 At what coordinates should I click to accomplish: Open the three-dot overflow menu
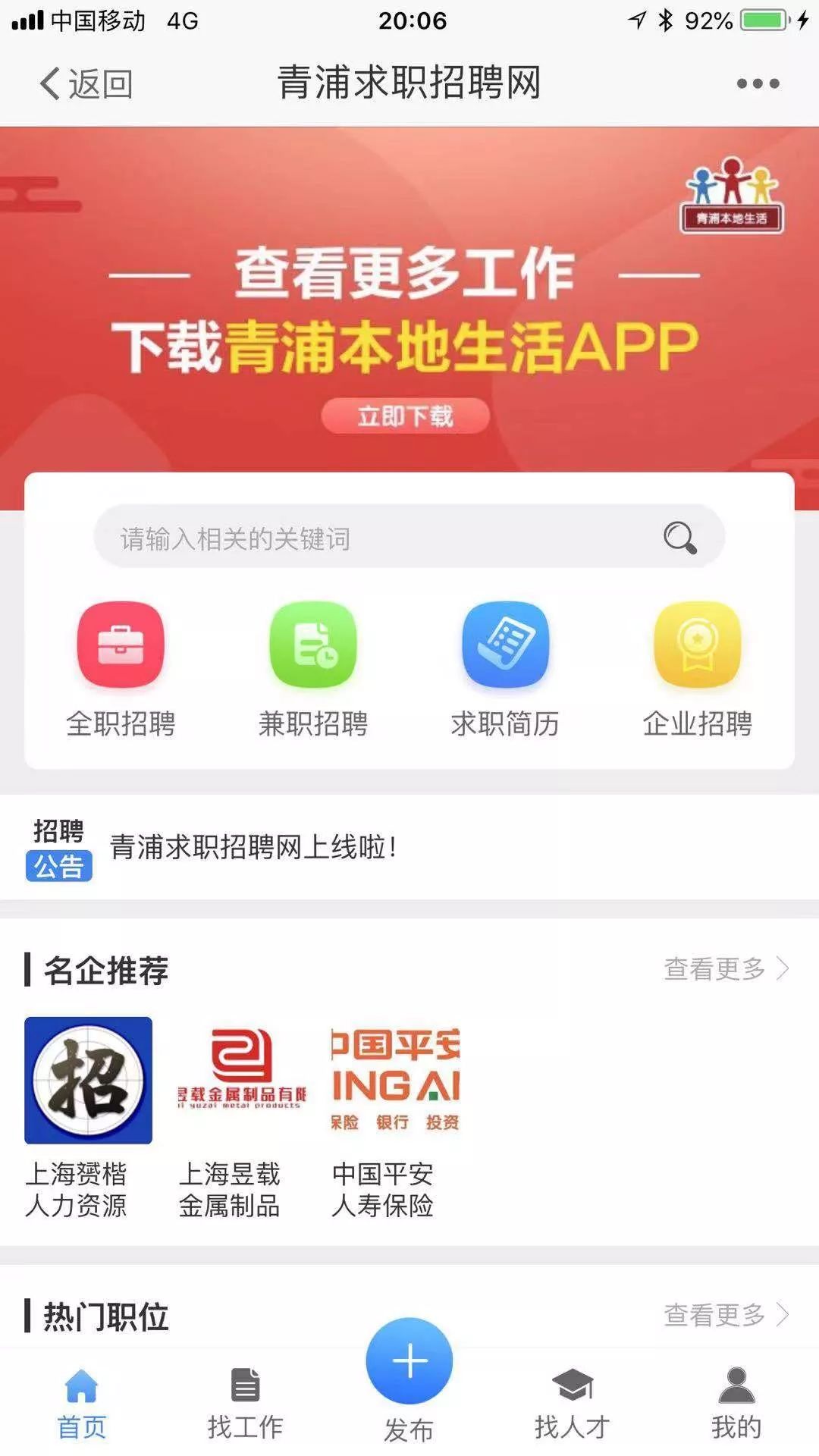pyautogui.click(x=758, y=83)
